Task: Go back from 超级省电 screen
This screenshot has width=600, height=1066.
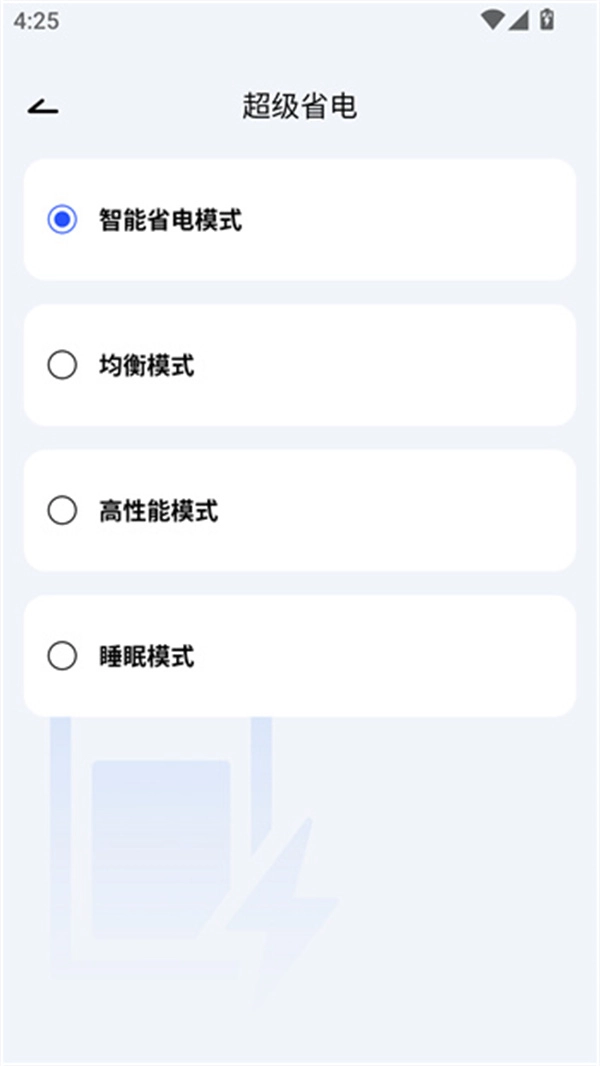Action: [43, 107]
